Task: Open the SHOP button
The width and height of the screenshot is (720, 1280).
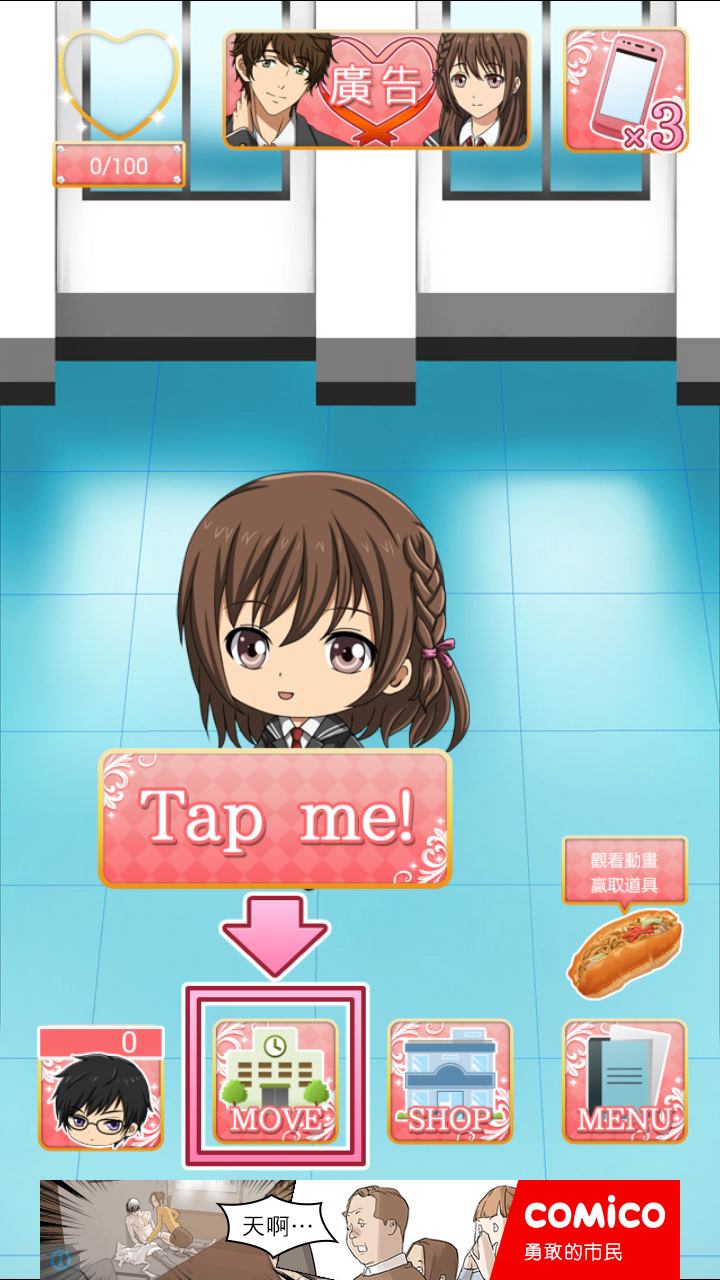Action: coord(449,1082)
